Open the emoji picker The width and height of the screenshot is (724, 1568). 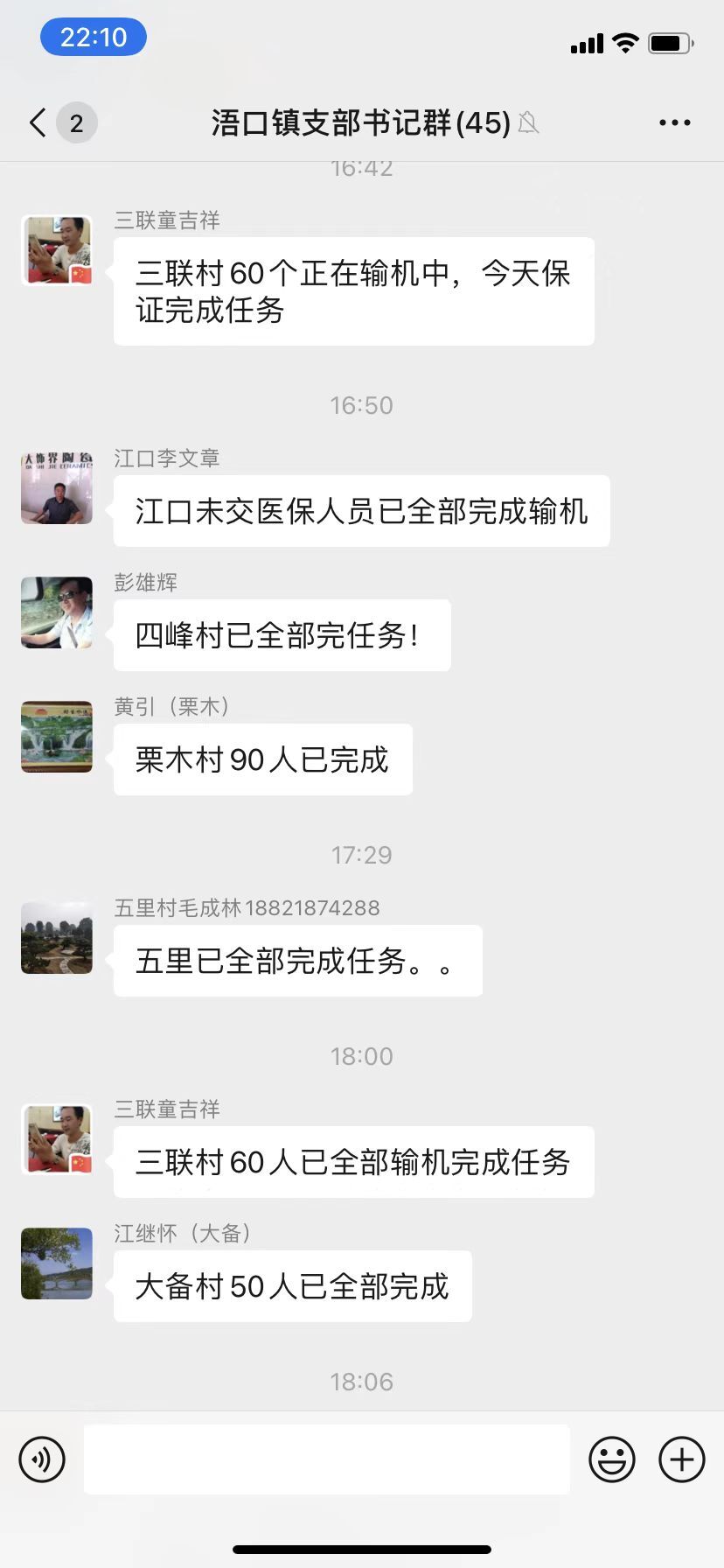[x=611, y=1459]
